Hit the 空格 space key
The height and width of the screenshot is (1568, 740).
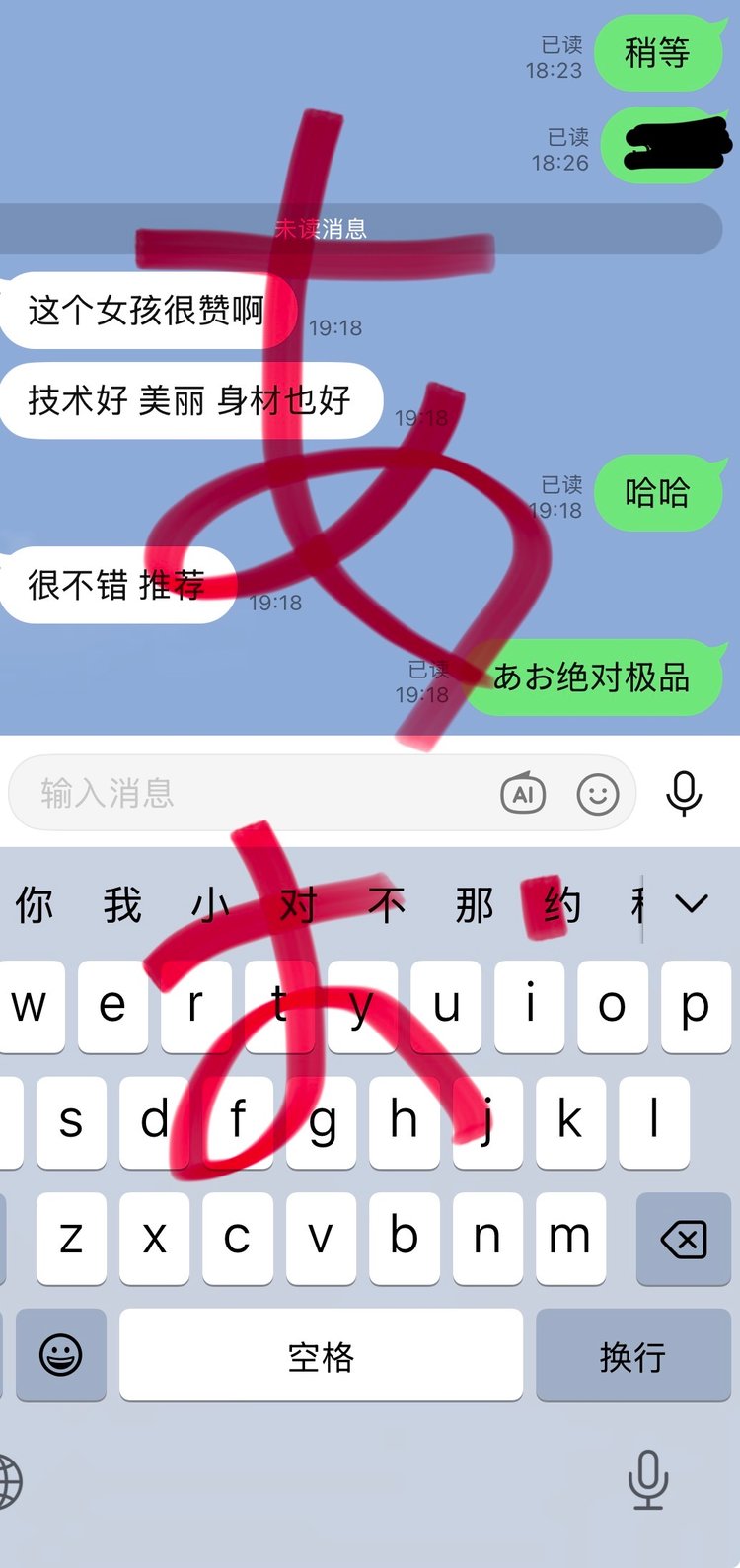coord(321,1356)
